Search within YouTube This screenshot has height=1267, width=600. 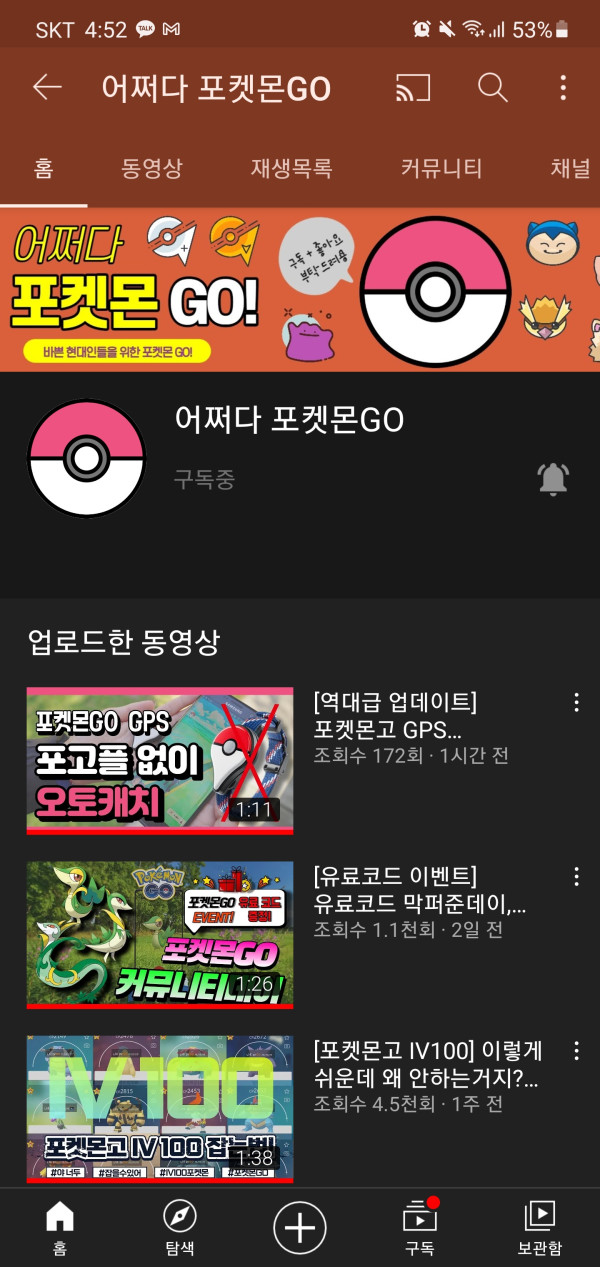492,88
